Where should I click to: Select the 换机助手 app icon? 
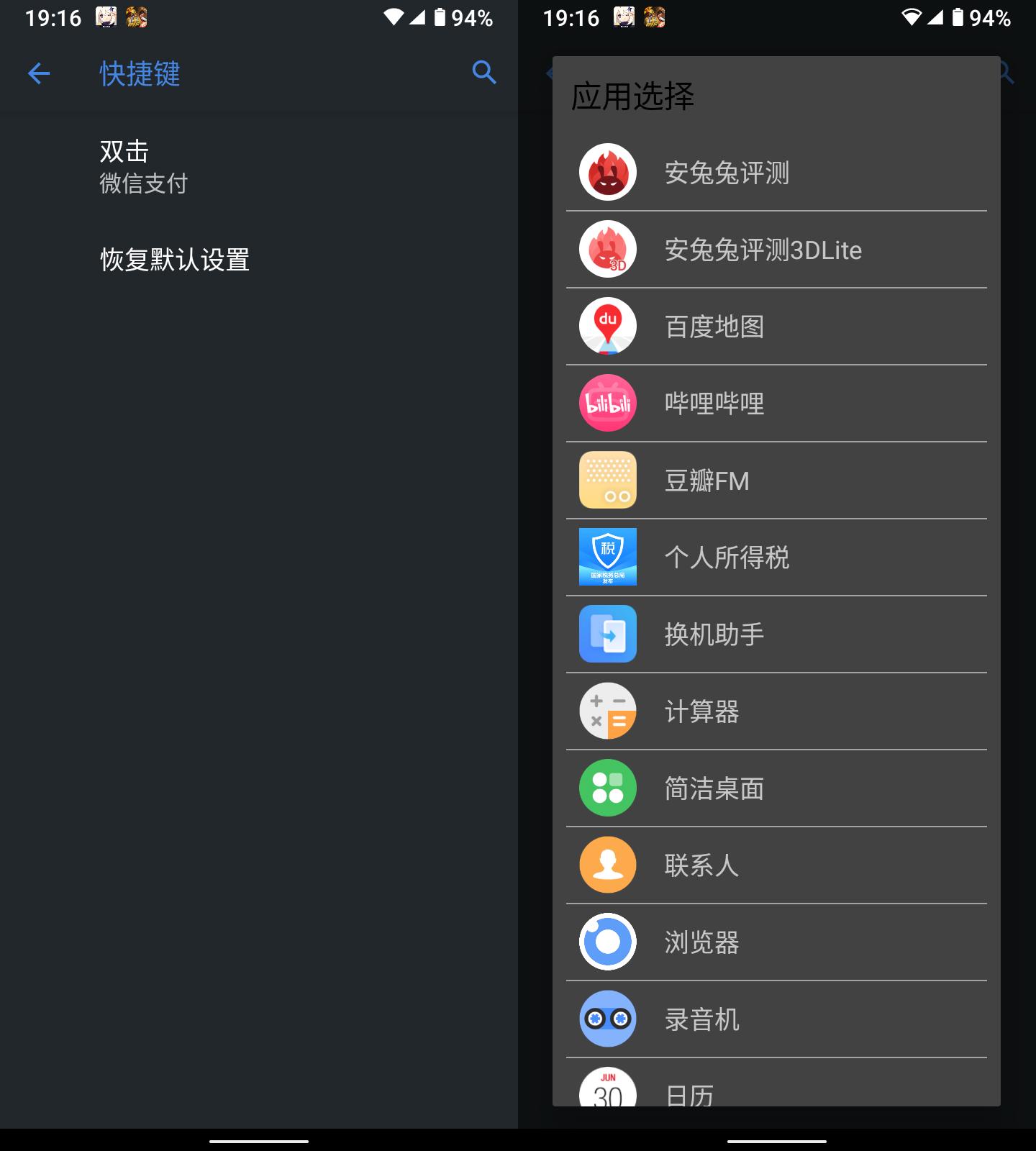[606, 634]
